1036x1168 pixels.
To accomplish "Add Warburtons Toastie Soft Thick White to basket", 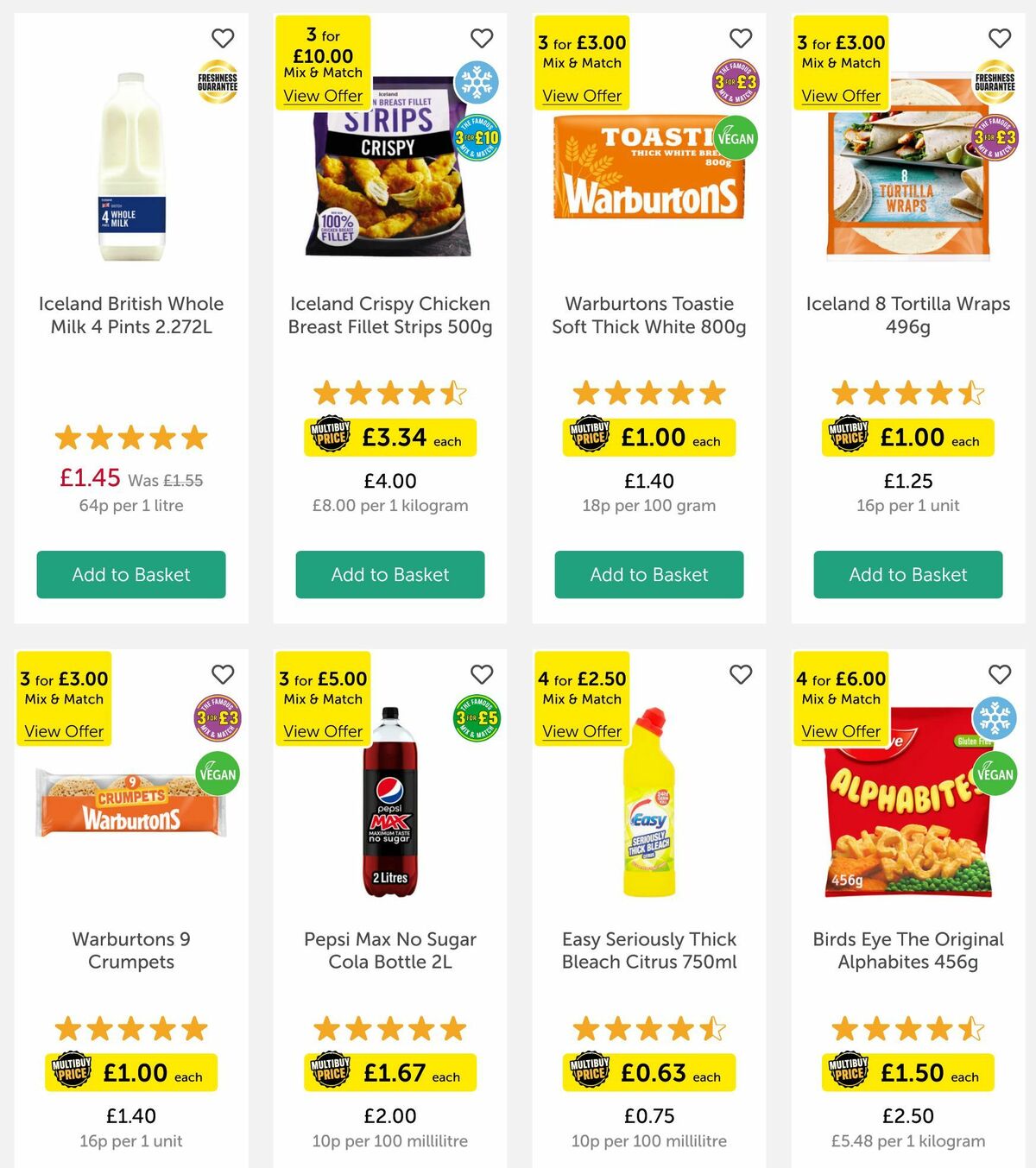I will 647,574.
